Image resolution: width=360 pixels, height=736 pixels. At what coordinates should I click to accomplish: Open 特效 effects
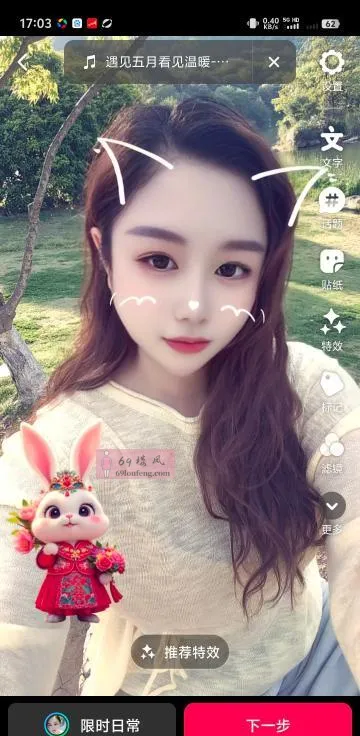tap(332, 330)
